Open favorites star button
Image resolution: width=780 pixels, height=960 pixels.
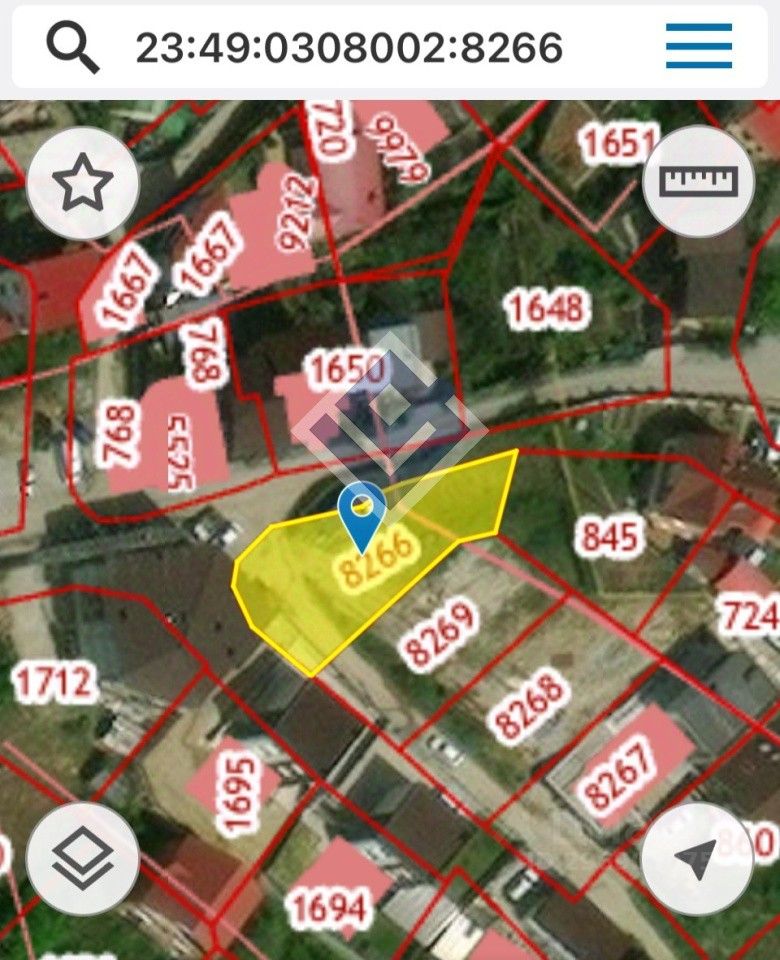[x=83, y=184]
